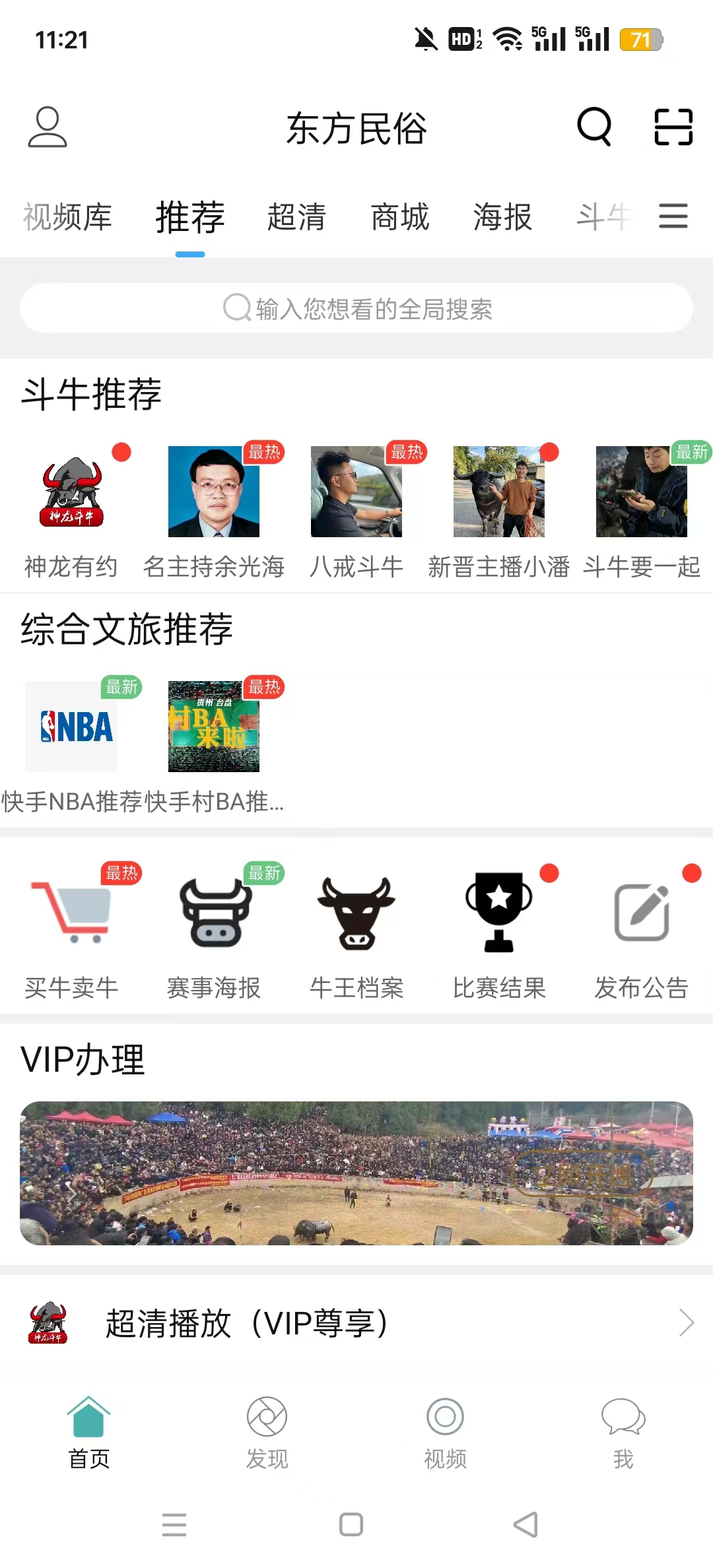Switch to the 视频库 tab
This screenshot has width=713, height=1568.
pyautogui.click(x=67, y=217)
